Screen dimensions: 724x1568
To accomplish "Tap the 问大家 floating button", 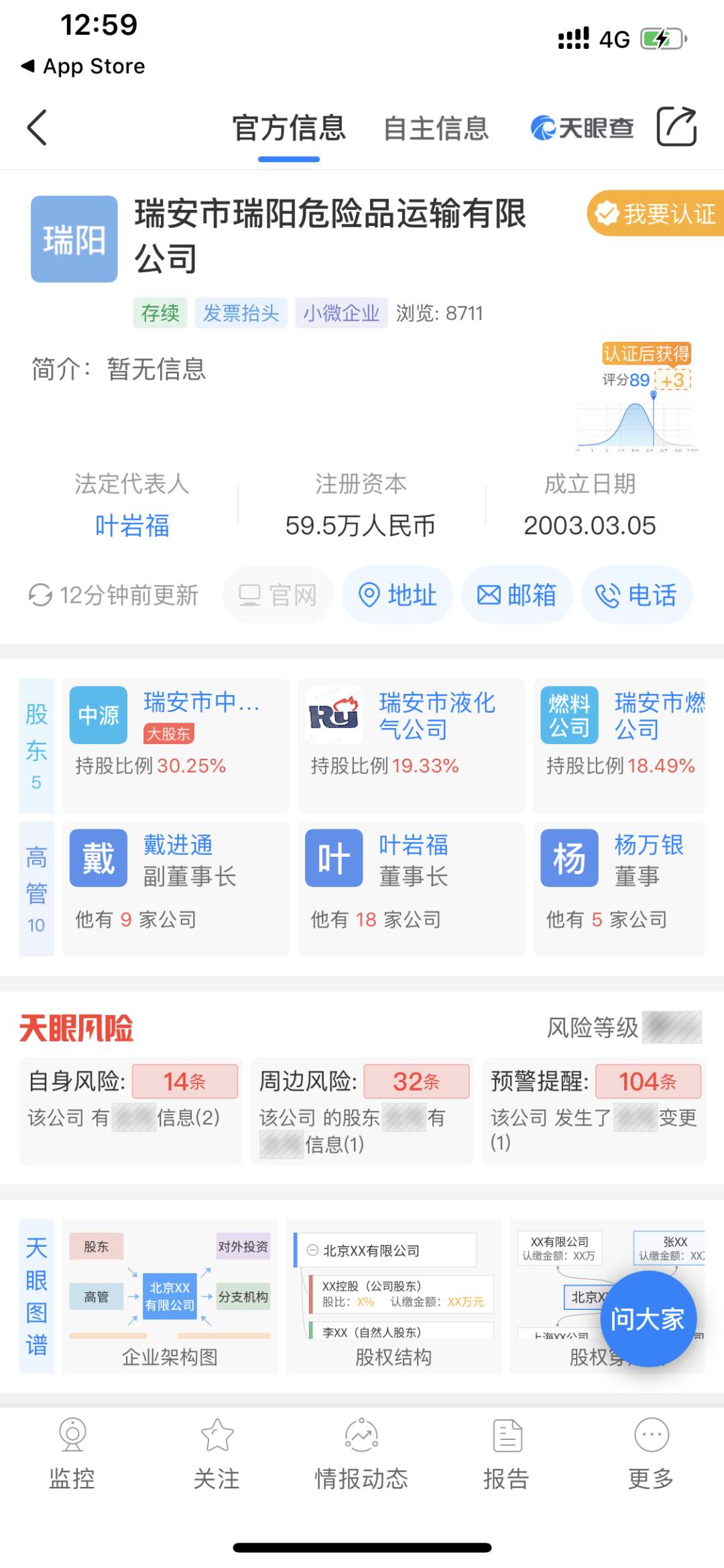I will pyautogui.click(x=647, y=1319).
